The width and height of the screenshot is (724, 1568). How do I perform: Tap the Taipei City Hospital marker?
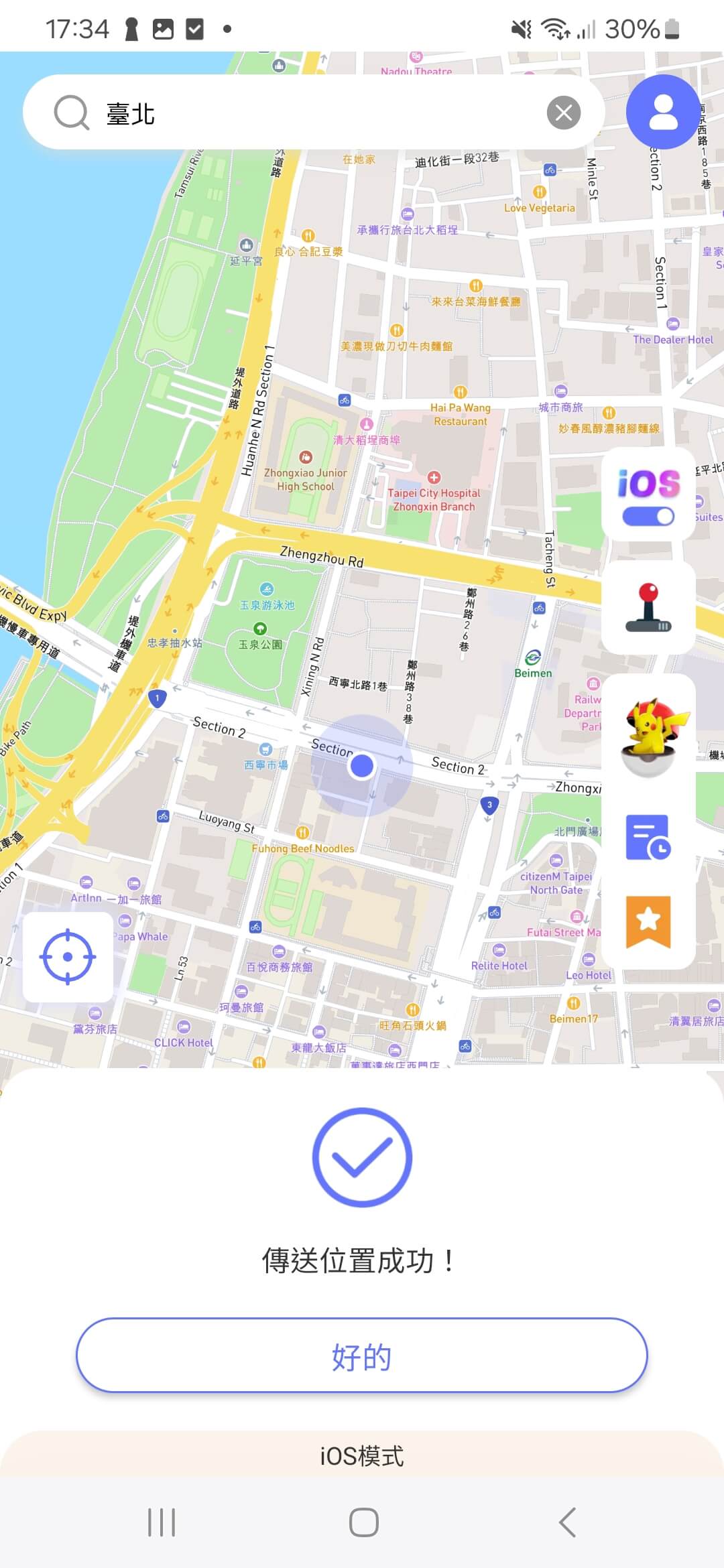pos(434,477)
